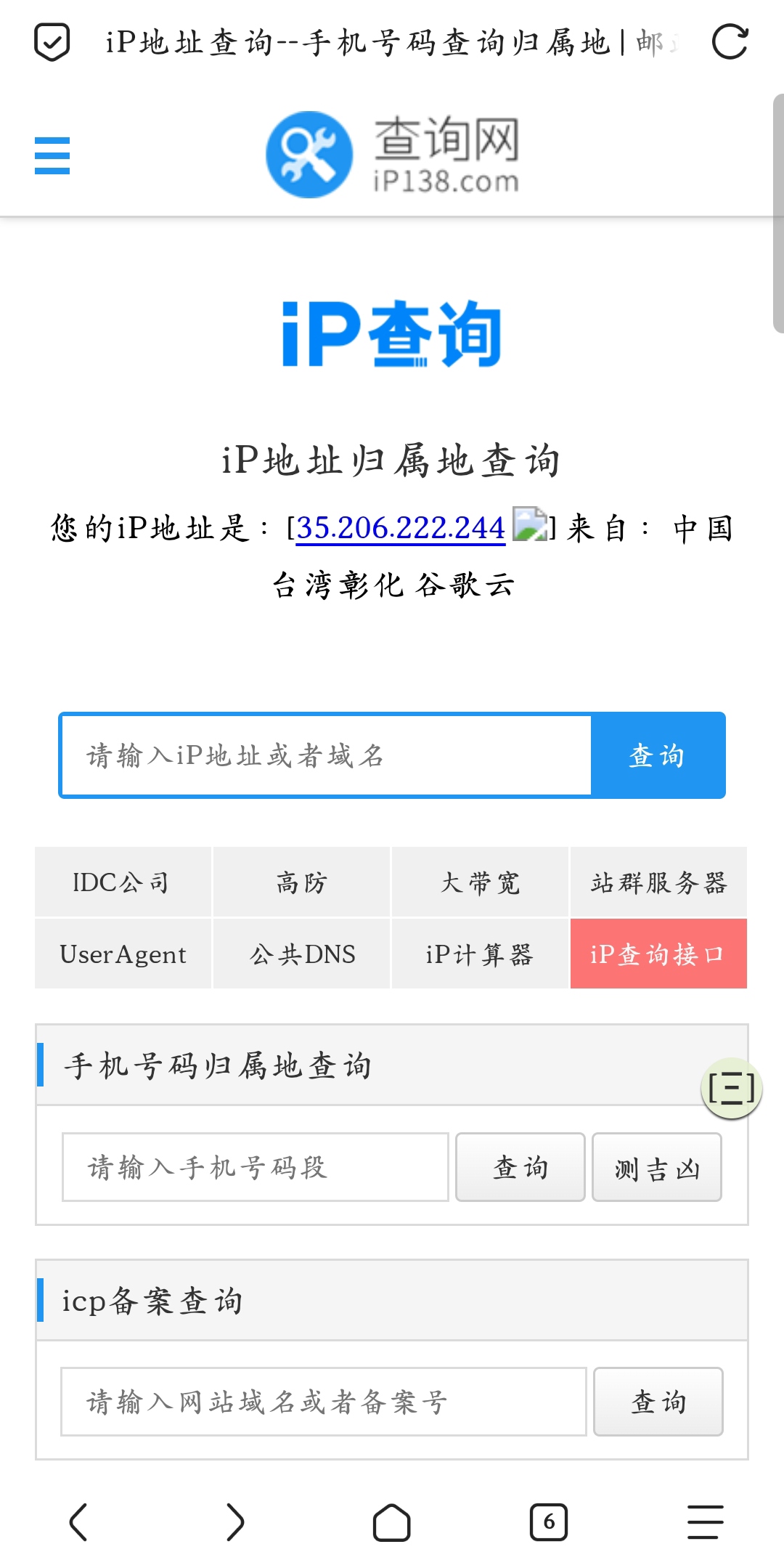Open the IDC公司 link
Viewport: 784px width, 1560px height.
coord(123,882)
